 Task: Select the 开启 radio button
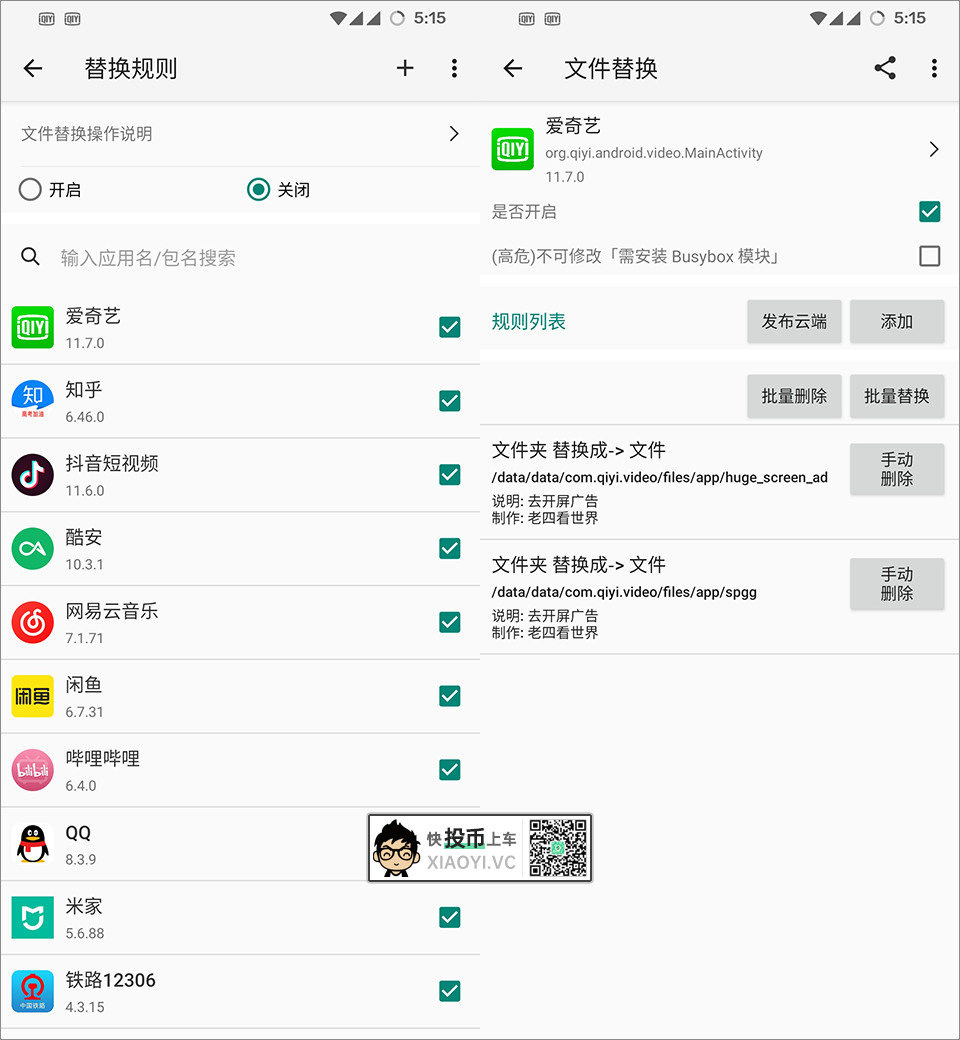coord(31,189)
